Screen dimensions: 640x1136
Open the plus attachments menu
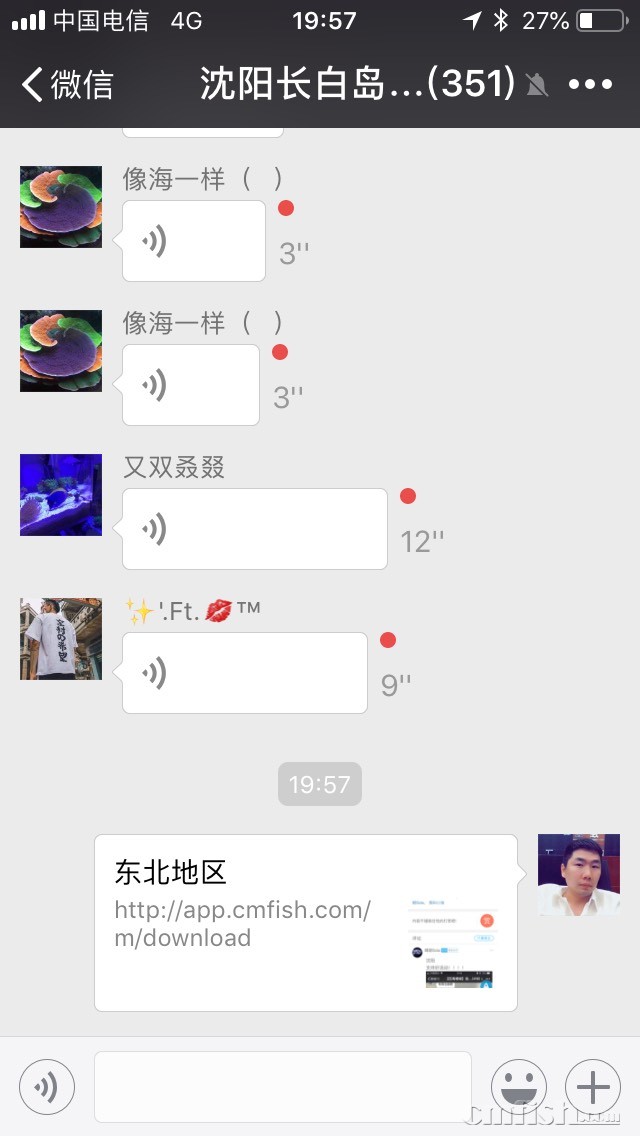tap(593, 1087)
